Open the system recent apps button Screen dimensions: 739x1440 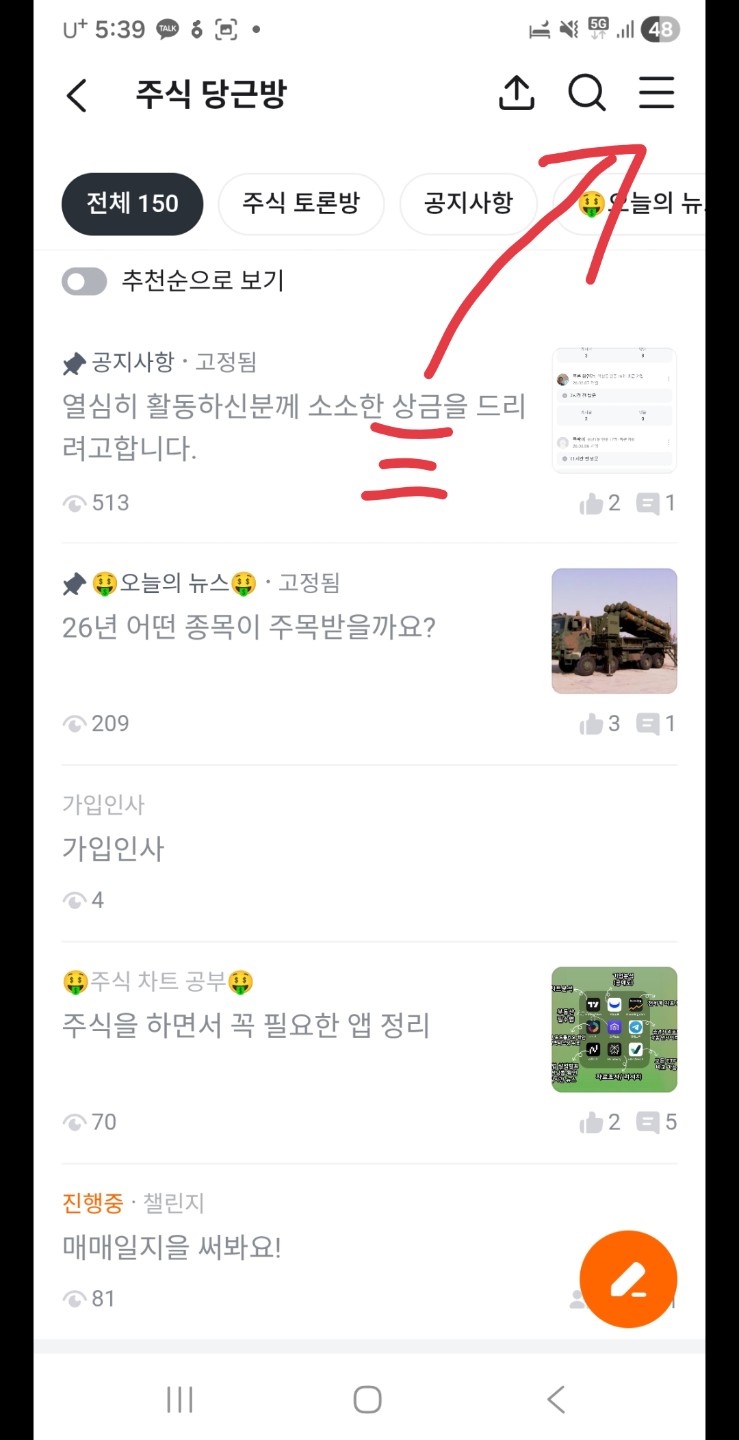(x=180, y=1399)
